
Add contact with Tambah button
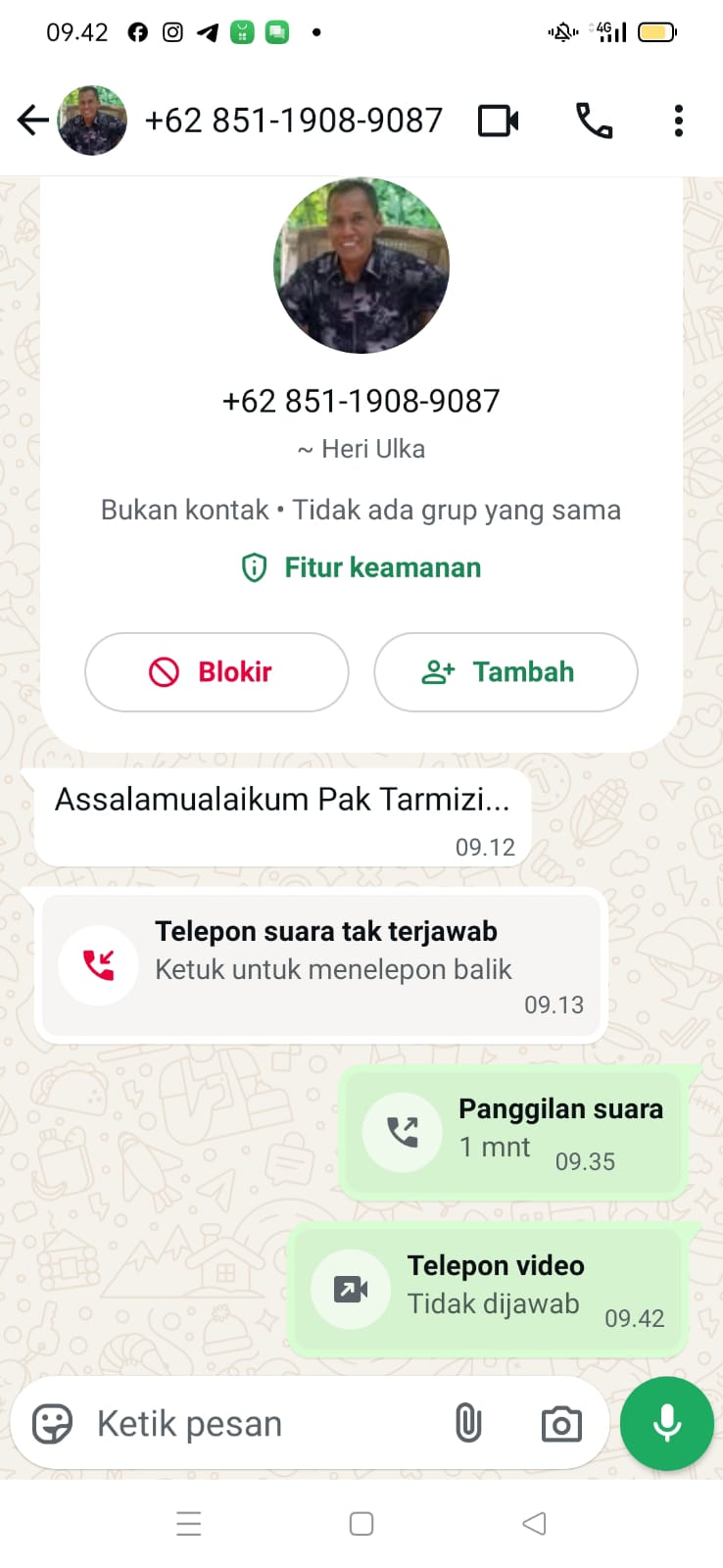click(506, 672)
